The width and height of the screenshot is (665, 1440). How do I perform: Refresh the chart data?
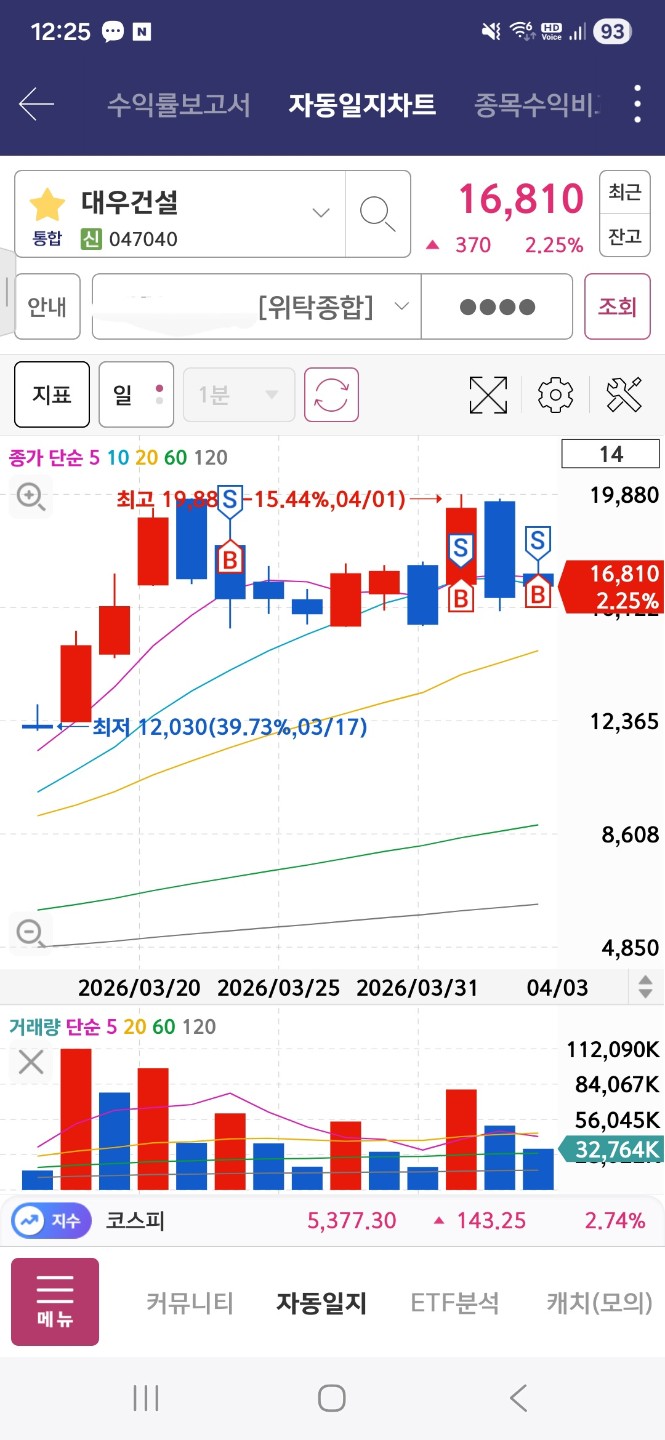coord(331,395)
